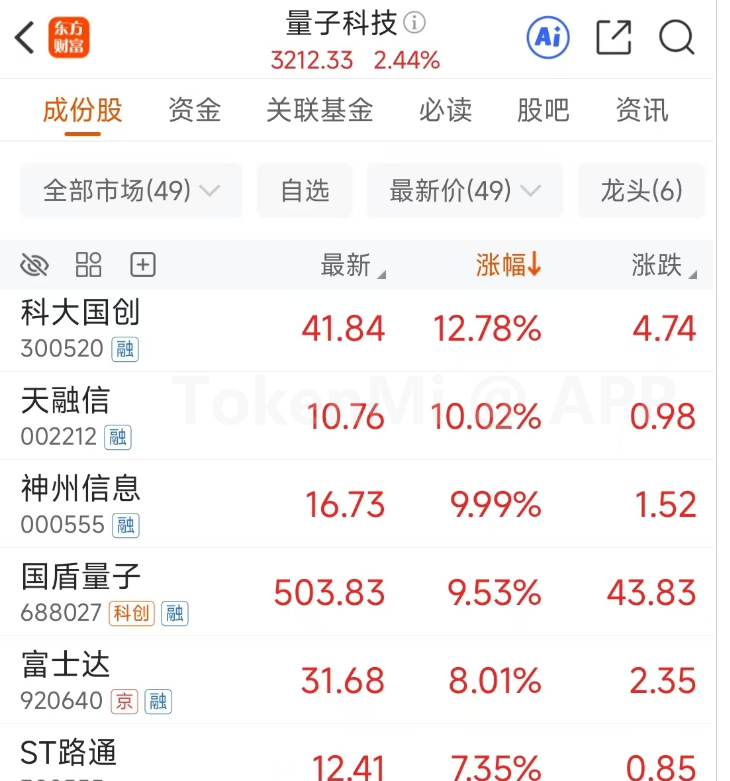This screenshot has height=781, width=730.
Task: Share this 量子科技 page
Action: pos(613,38)
